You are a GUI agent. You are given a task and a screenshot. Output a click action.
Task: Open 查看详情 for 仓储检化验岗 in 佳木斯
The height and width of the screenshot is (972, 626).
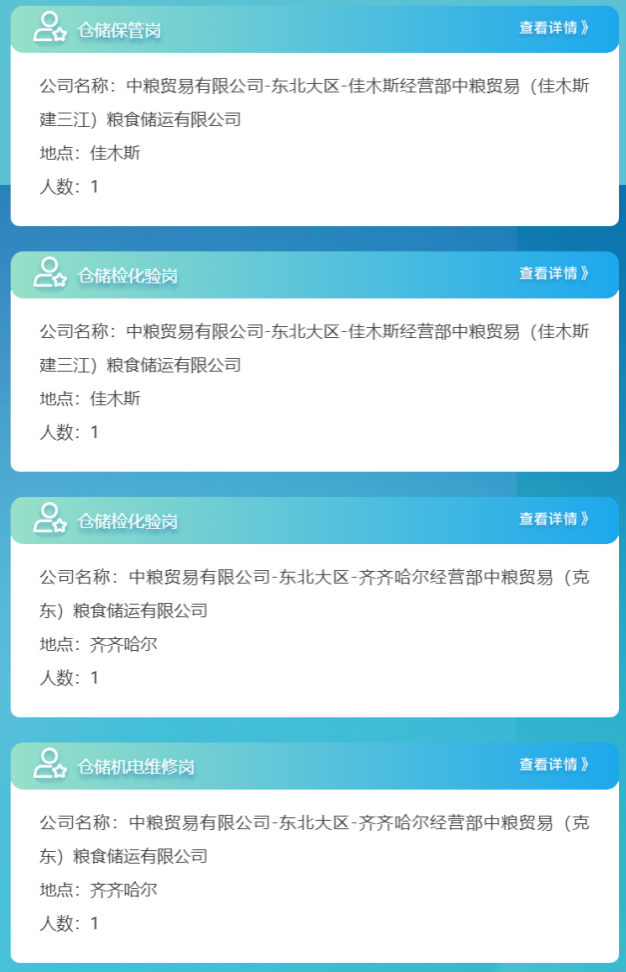point(553,273)
